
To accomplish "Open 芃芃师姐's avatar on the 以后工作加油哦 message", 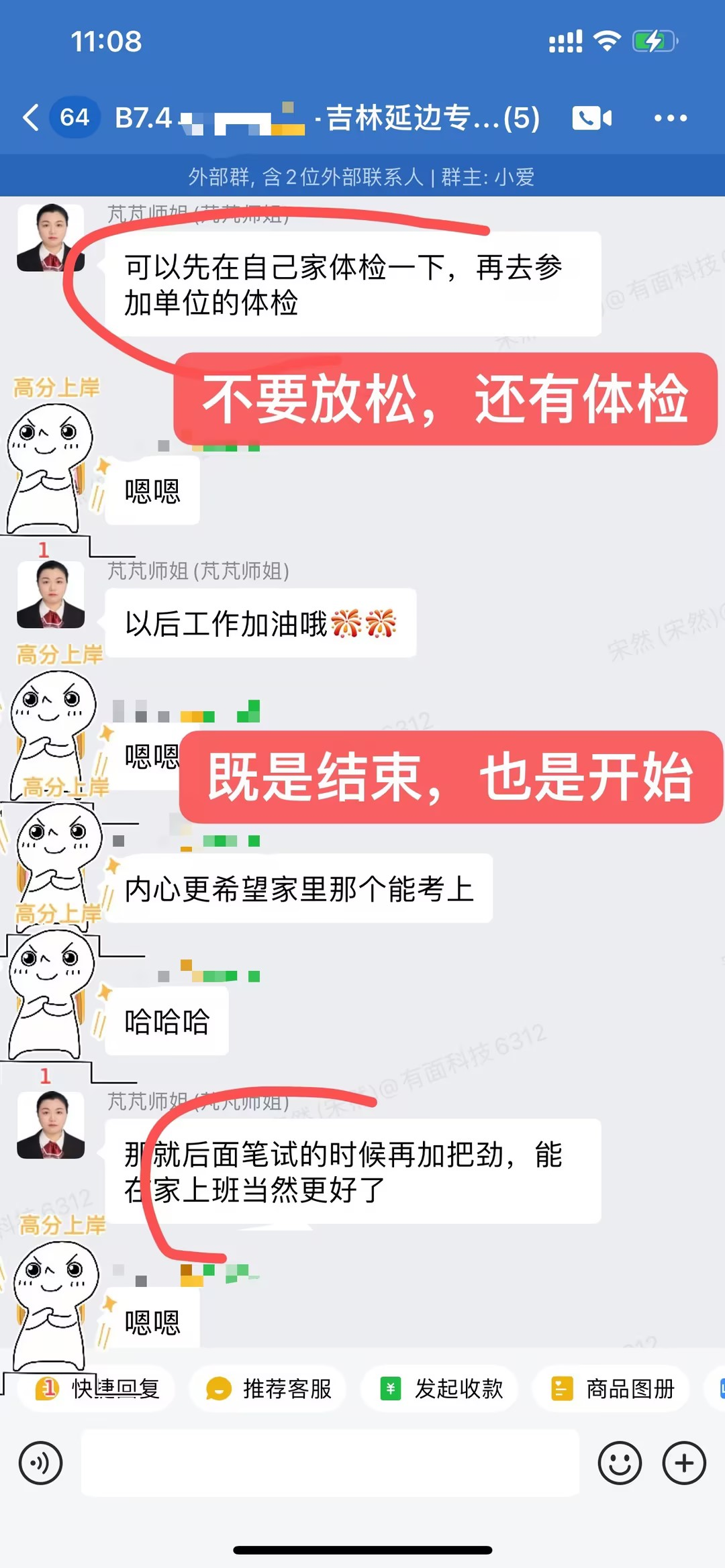I will click(x=51, y=594).
